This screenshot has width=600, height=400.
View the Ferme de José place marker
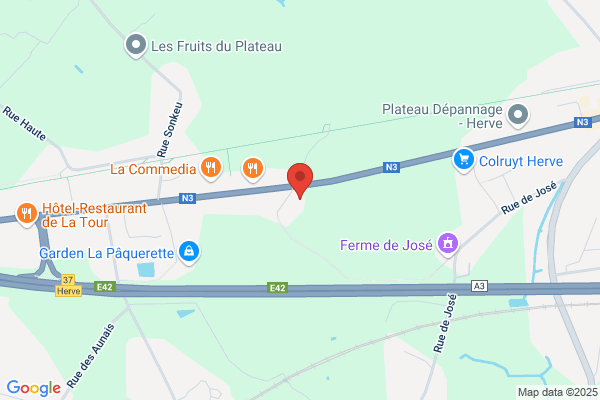tap(448, 244)
